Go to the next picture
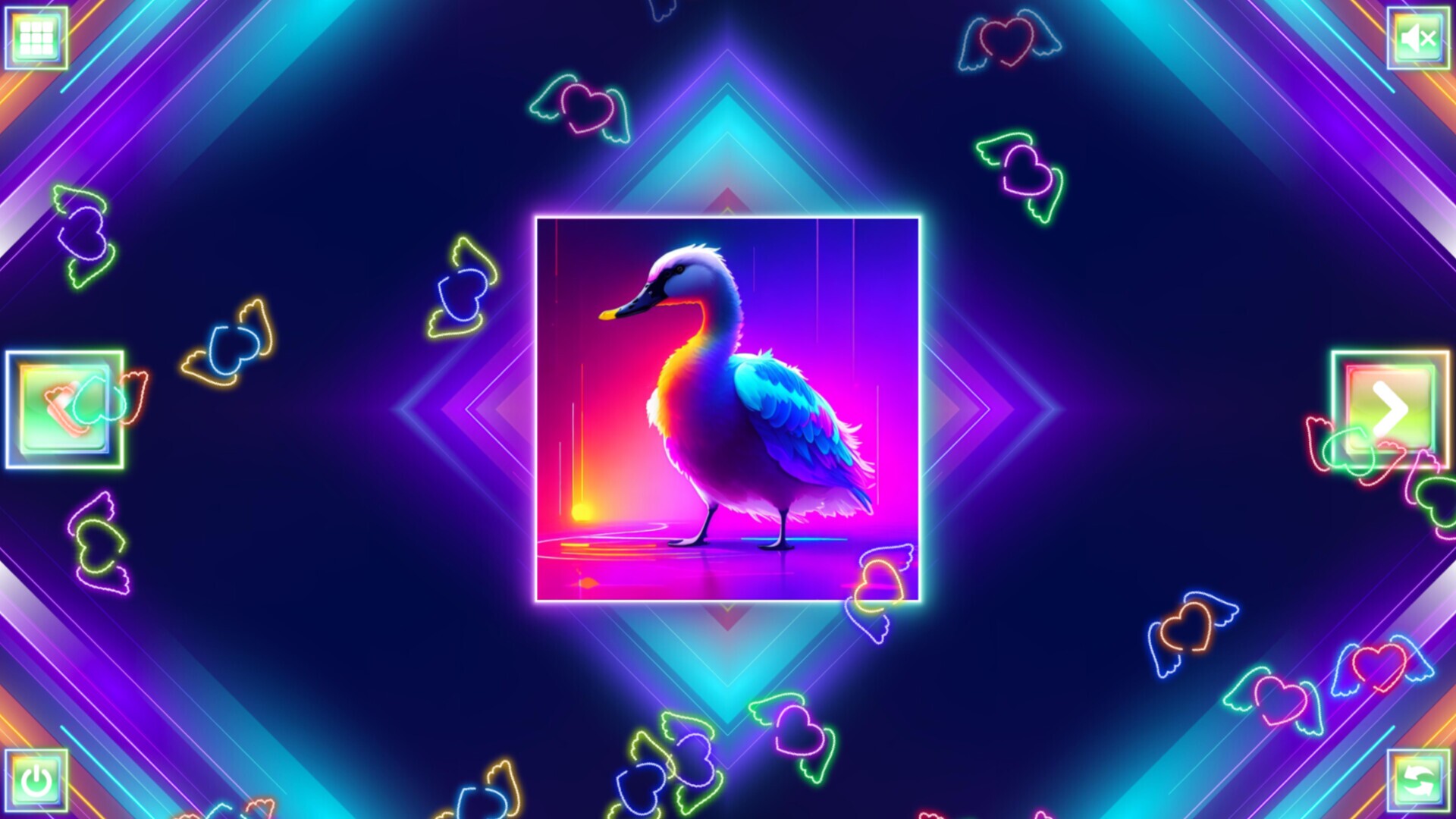This screenshot has width=1456, height=819. pos(1390,409)
